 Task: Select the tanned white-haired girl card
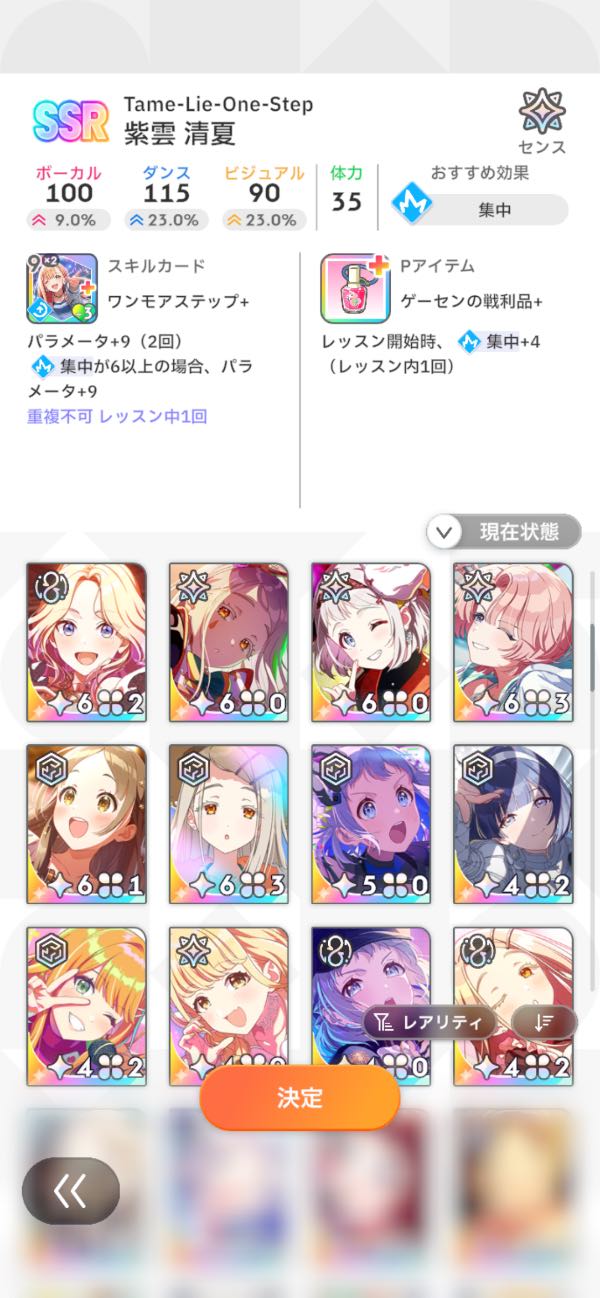229,641
